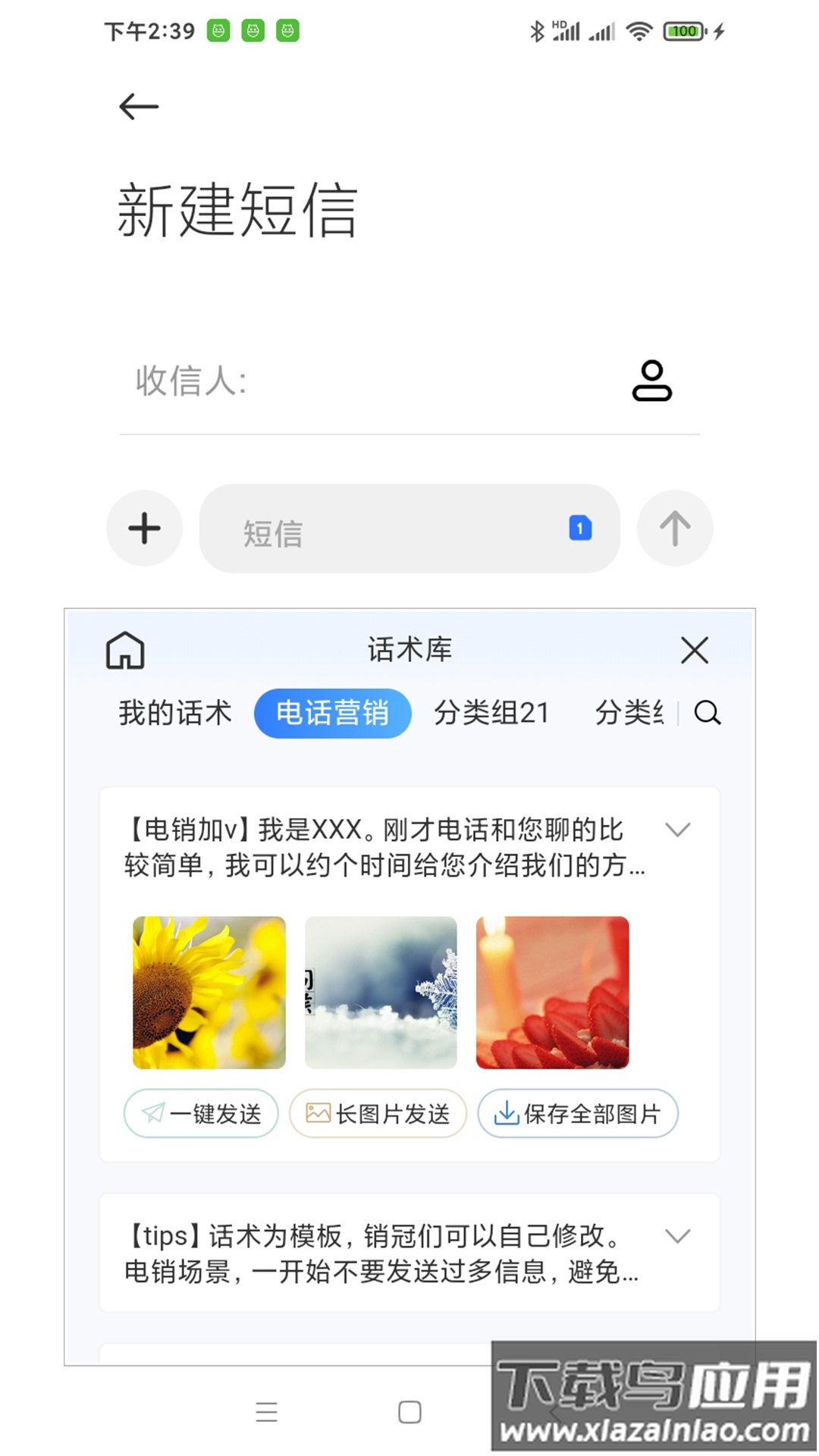819x1456 pixels.
Task: Tap the plus icon to add attachment
Action: point(143,529)
